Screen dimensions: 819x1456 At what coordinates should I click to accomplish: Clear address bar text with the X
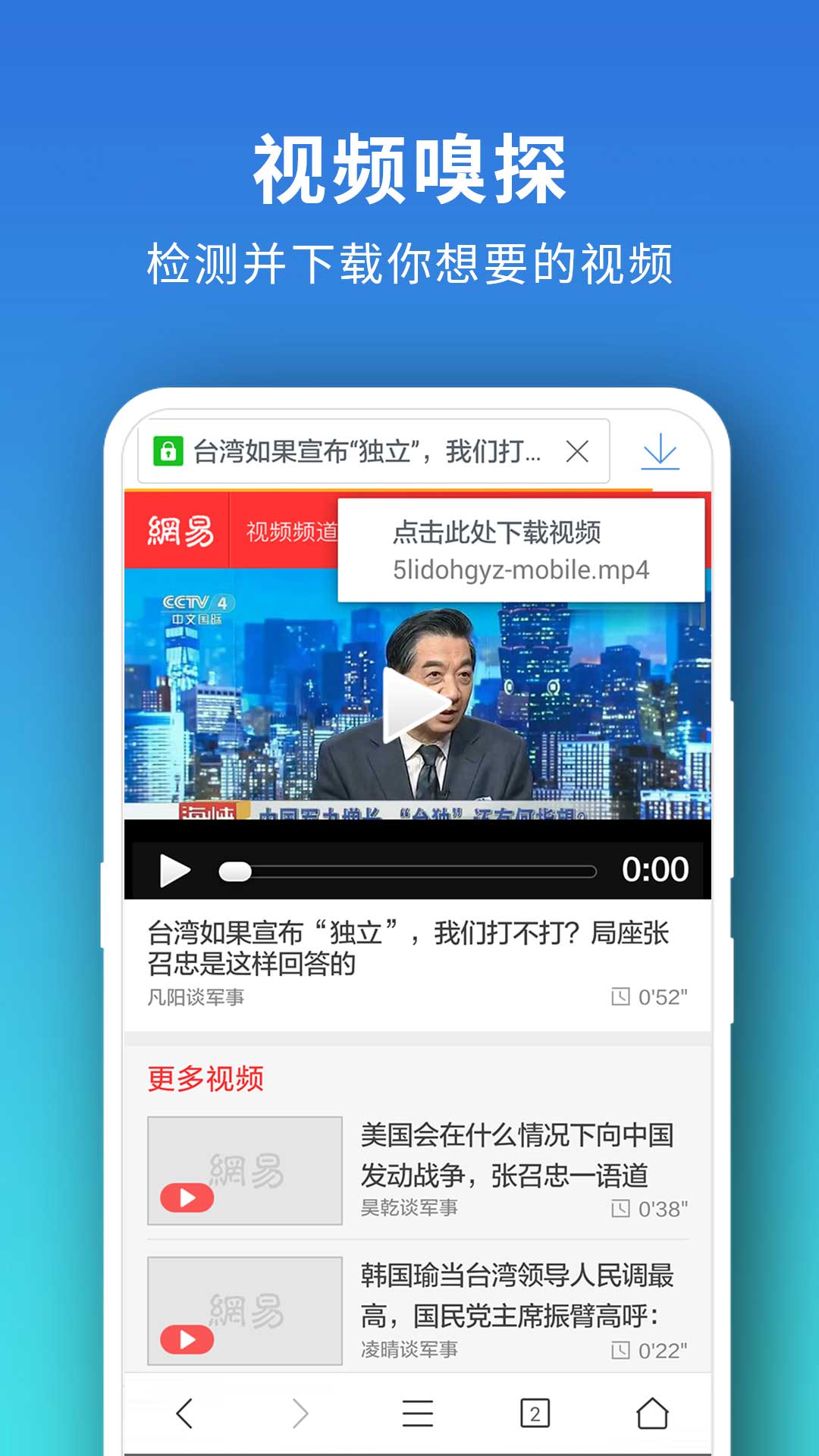tap(576, 450)
